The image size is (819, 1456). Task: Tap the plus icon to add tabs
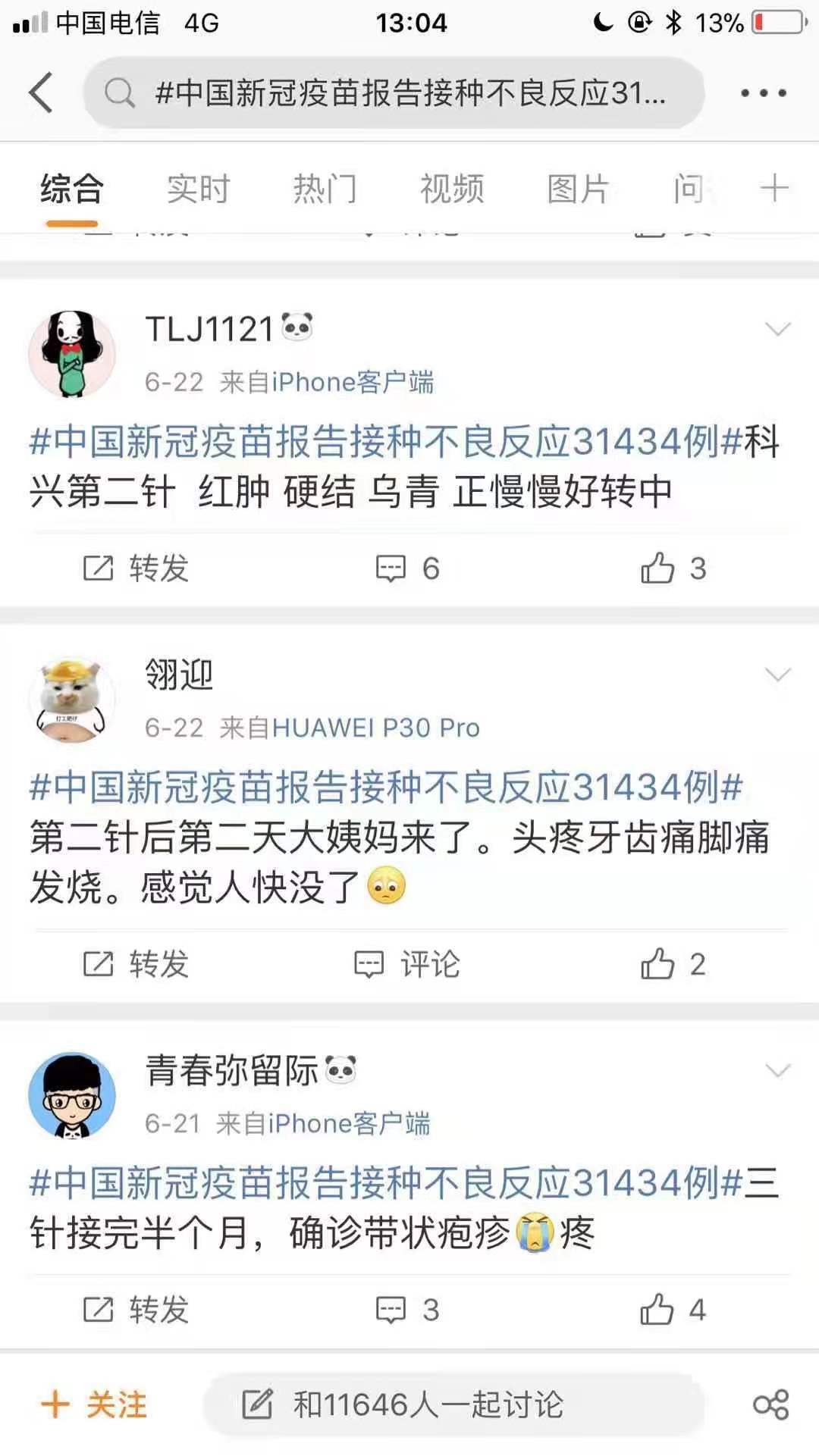pos(774,188)
